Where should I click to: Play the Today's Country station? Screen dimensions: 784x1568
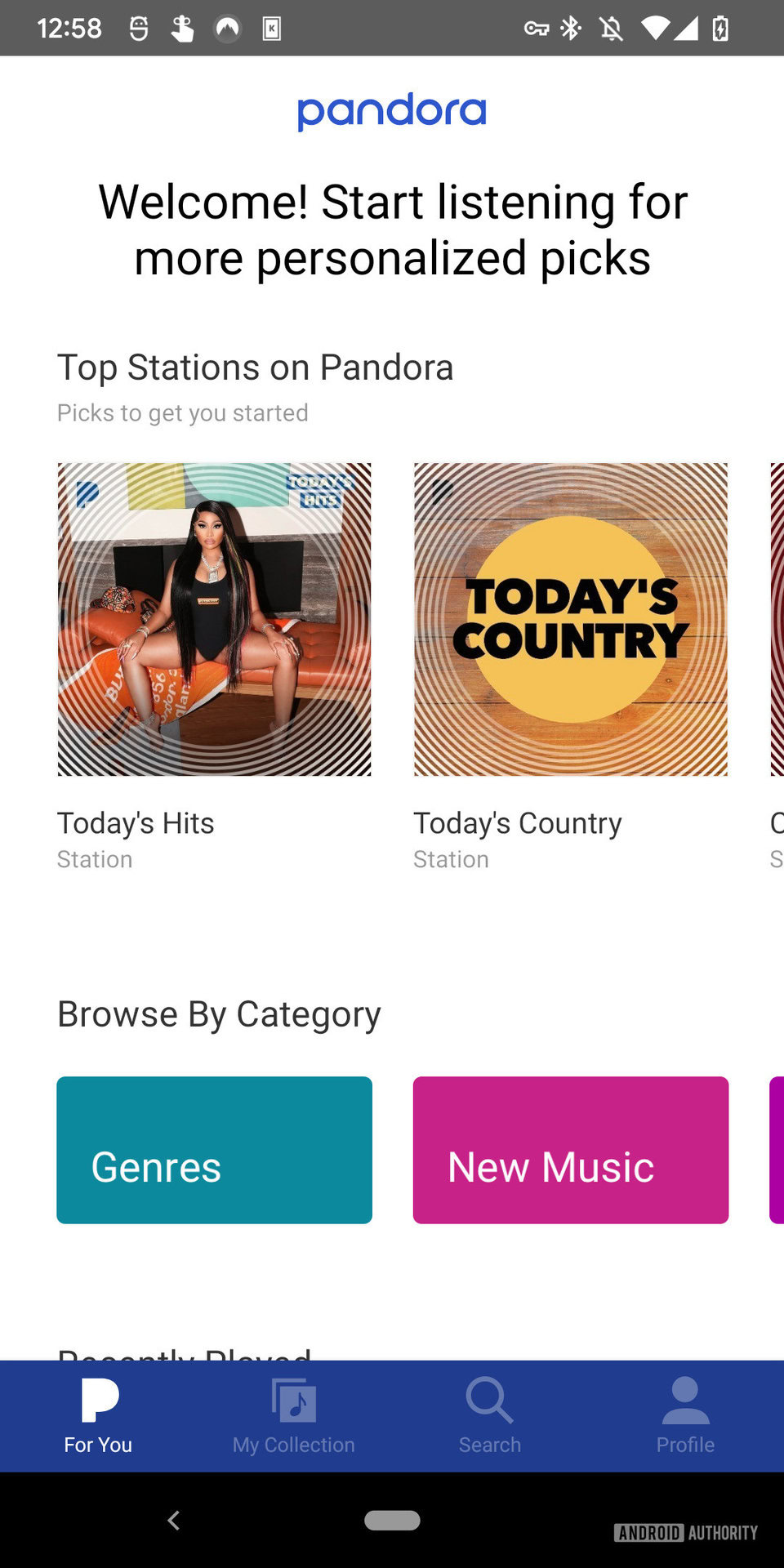[570, 619]
